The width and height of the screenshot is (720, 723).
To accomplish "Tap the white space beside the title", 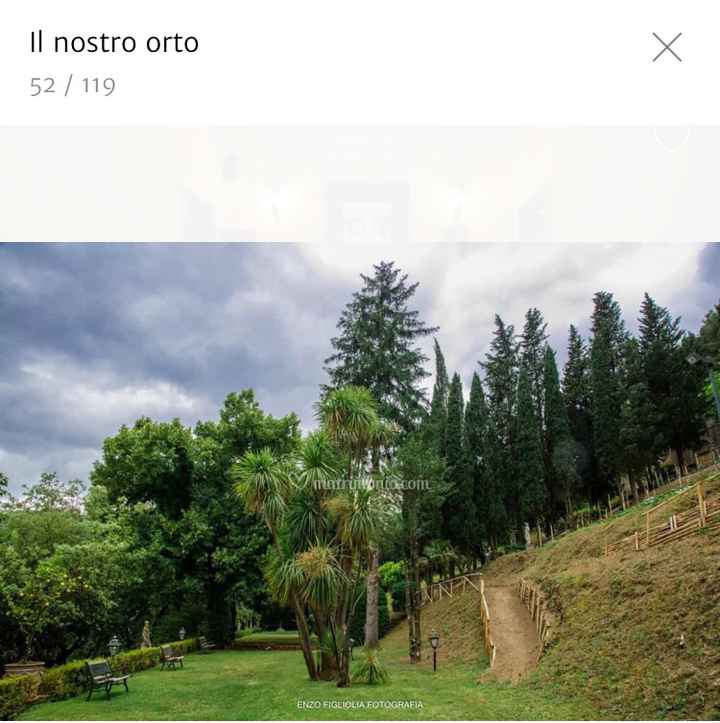I will [x=420, y=43].
